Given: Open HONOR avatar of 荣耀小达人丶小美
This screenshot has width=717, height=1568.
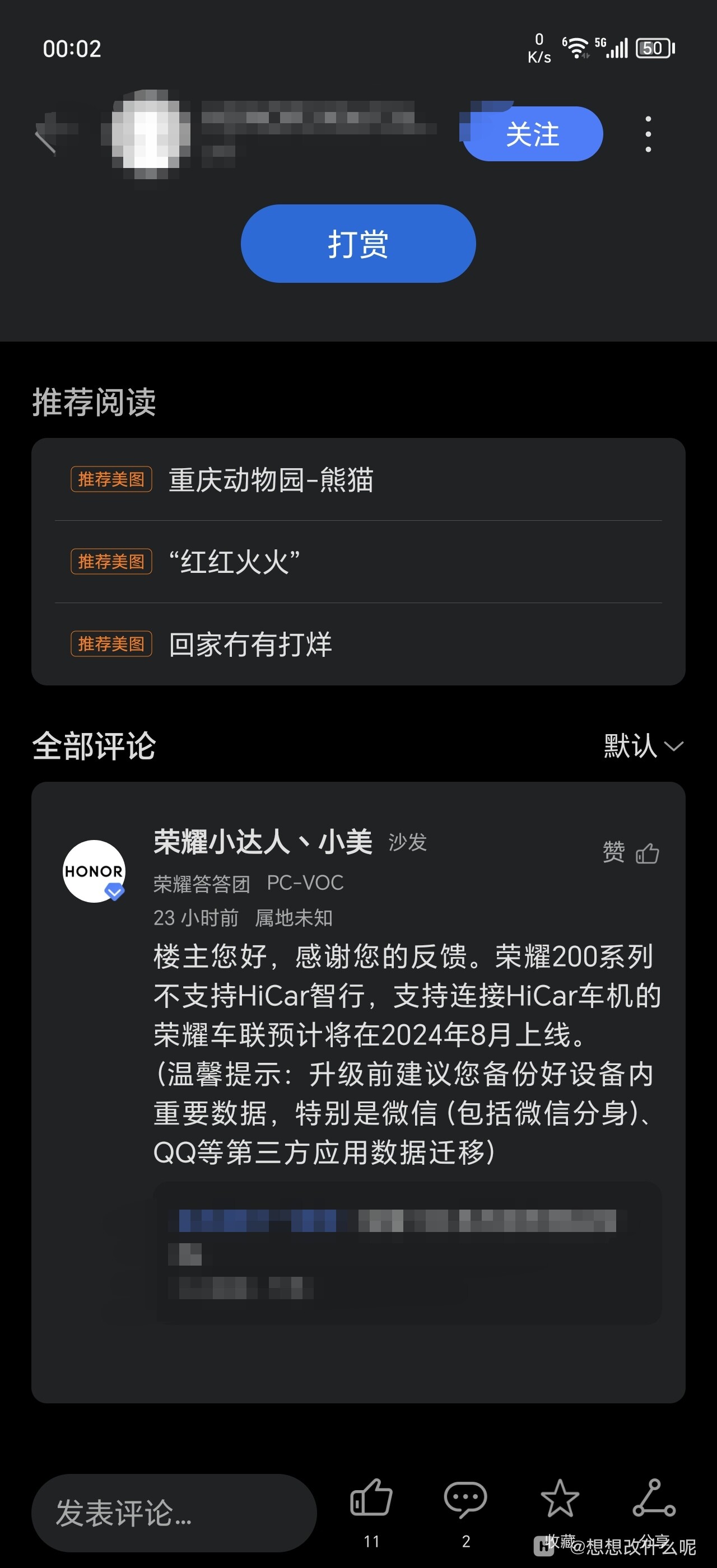Looking at the screenshot, I should [x=93, y=872].
